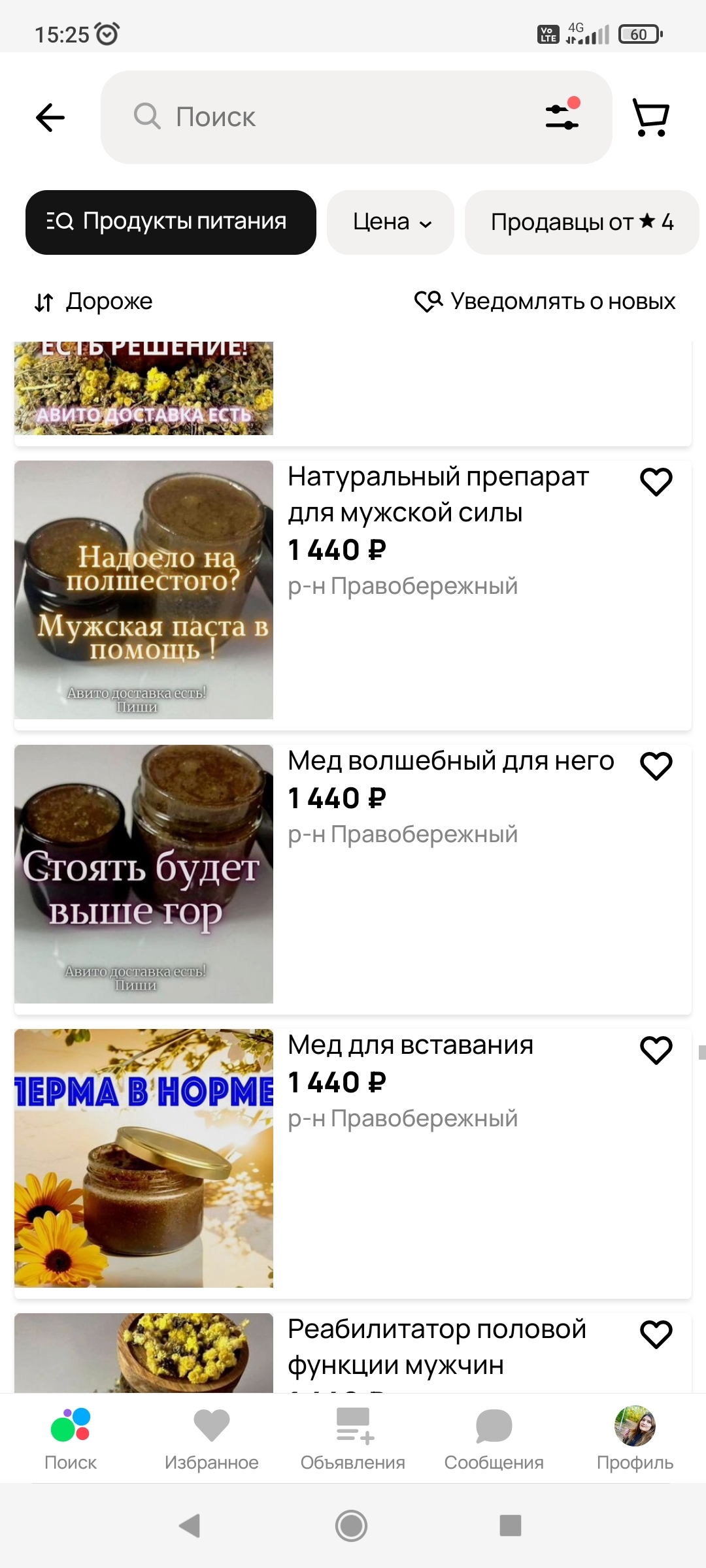706x1568 pixels.
Task: Open listing Натуральный препарат для мужской силы
Action: pos(438,495)
